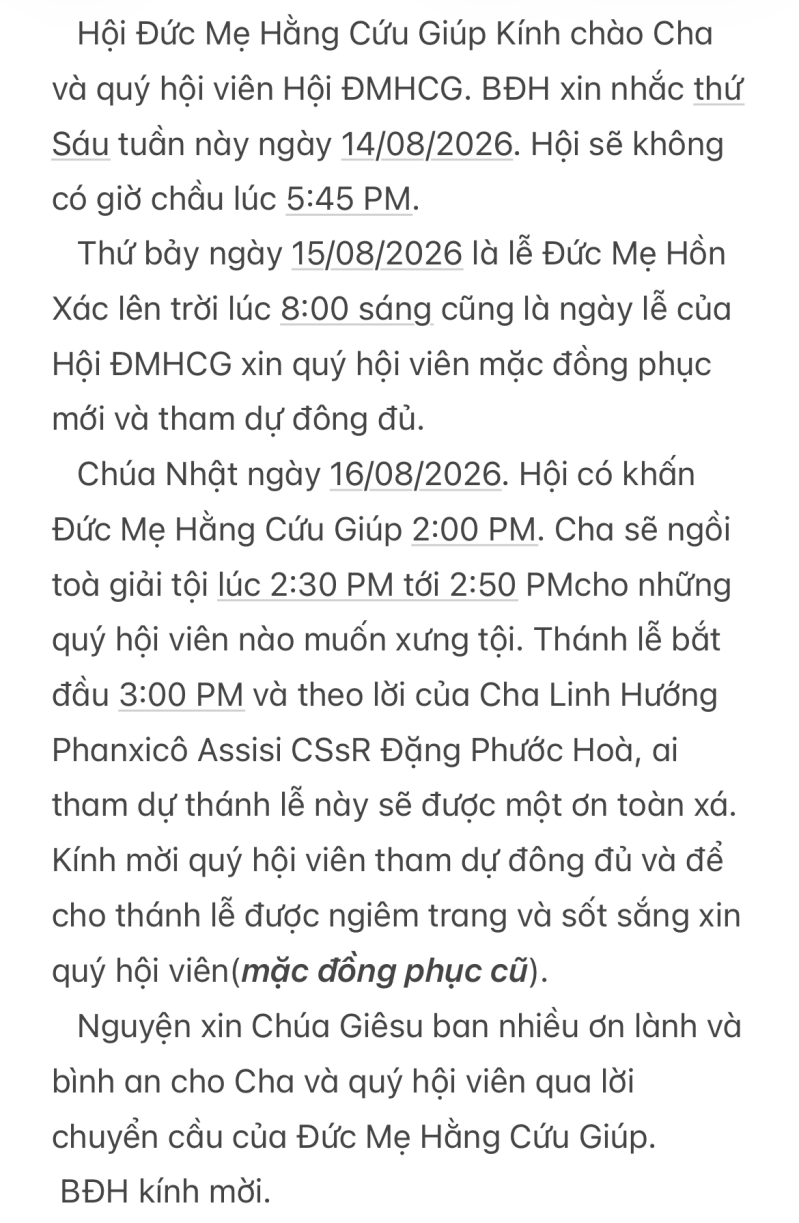Open the 16/08/2026 date link
This screenshot has width=799, height=1223.
(x=414, y=475)
